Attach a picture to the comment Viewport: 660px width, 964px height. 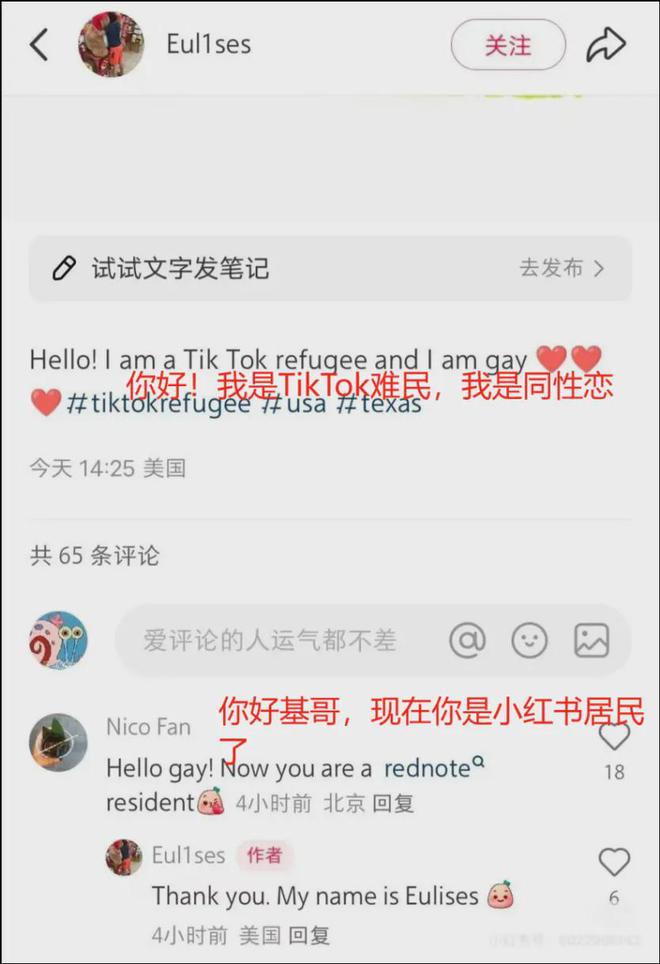(x=591, y=640)
